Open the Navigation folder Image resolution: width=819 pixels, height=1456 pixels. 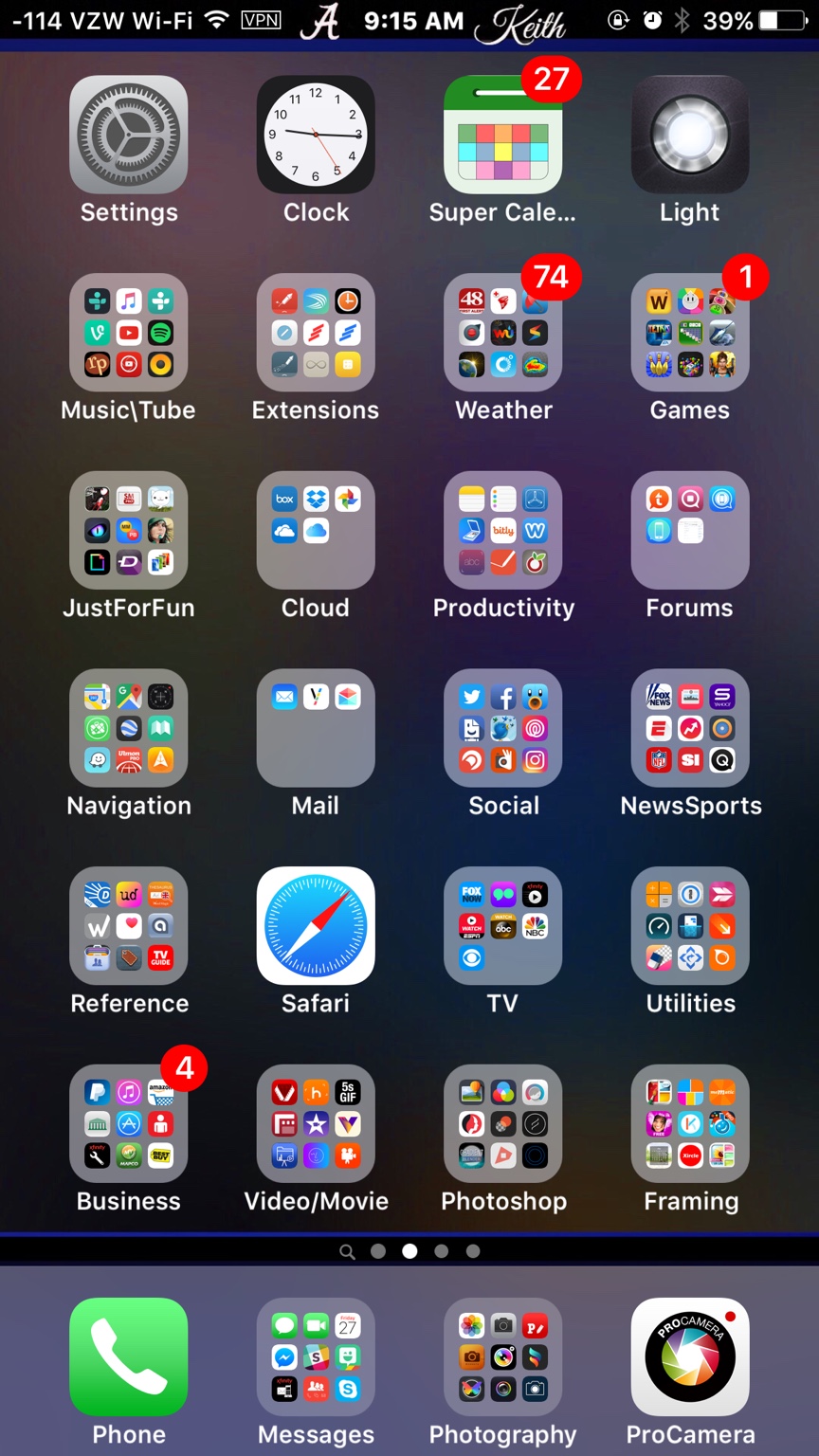[129, 728]
